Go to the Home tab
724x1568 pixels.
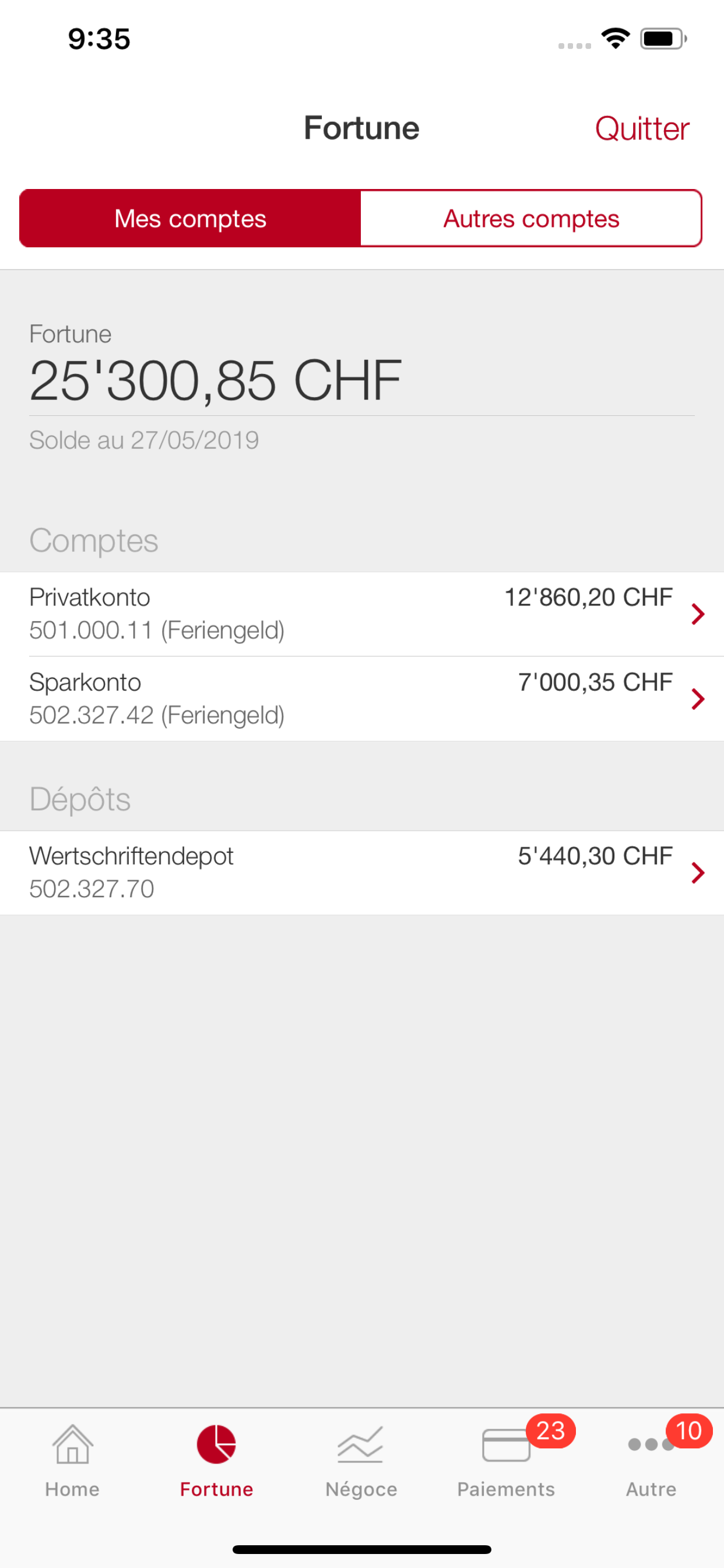coord(72,1461)
